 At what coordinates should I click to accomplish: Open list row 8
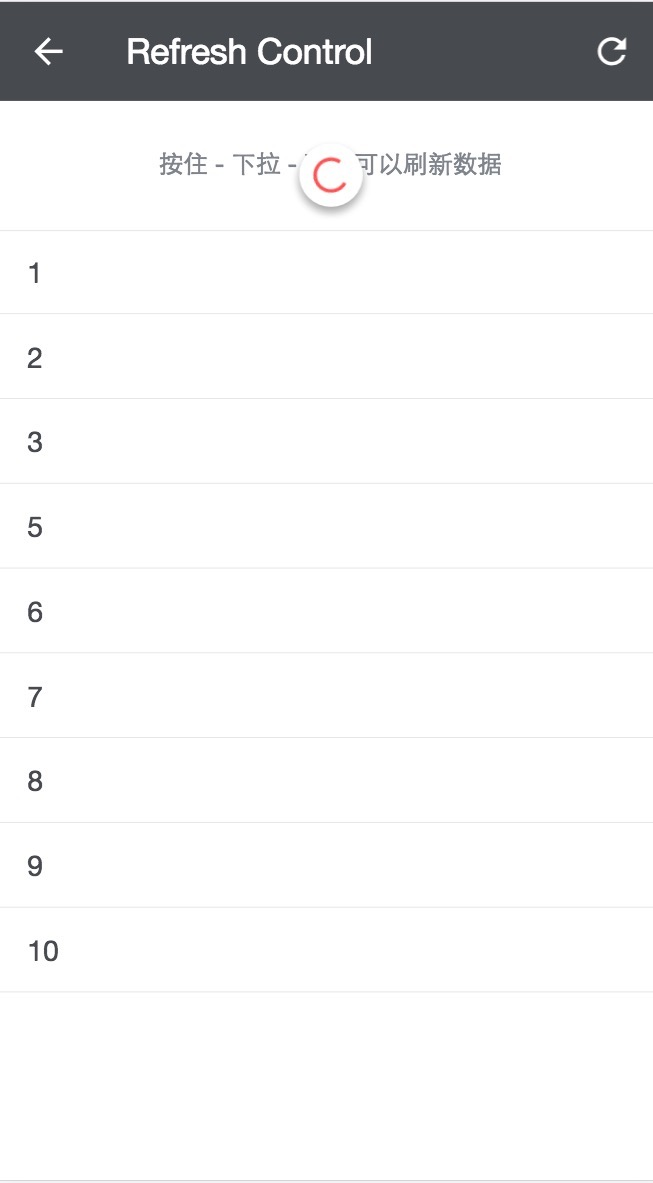coord(326,781)
